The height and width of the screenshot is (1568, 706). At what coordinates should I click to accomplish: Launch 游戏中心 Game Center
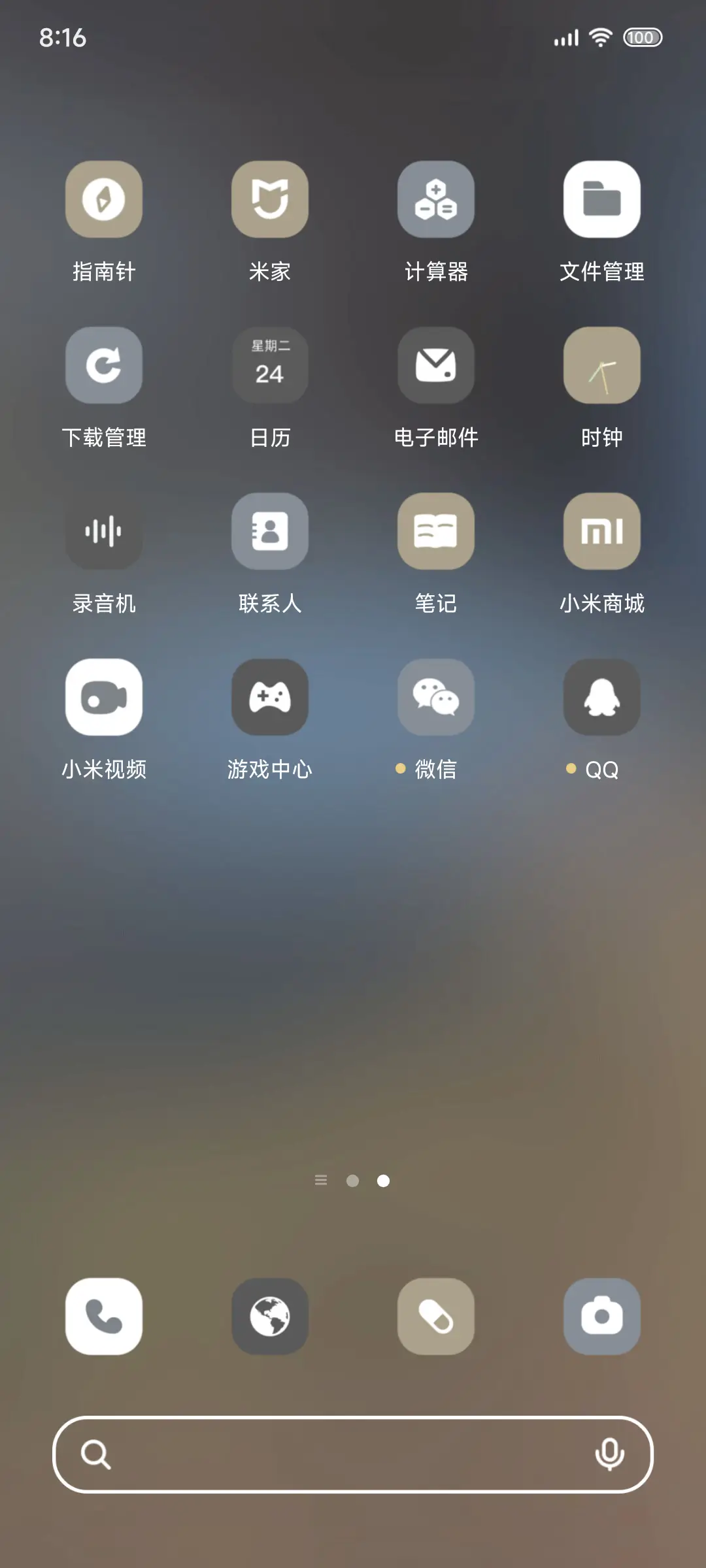coord(270,696)
